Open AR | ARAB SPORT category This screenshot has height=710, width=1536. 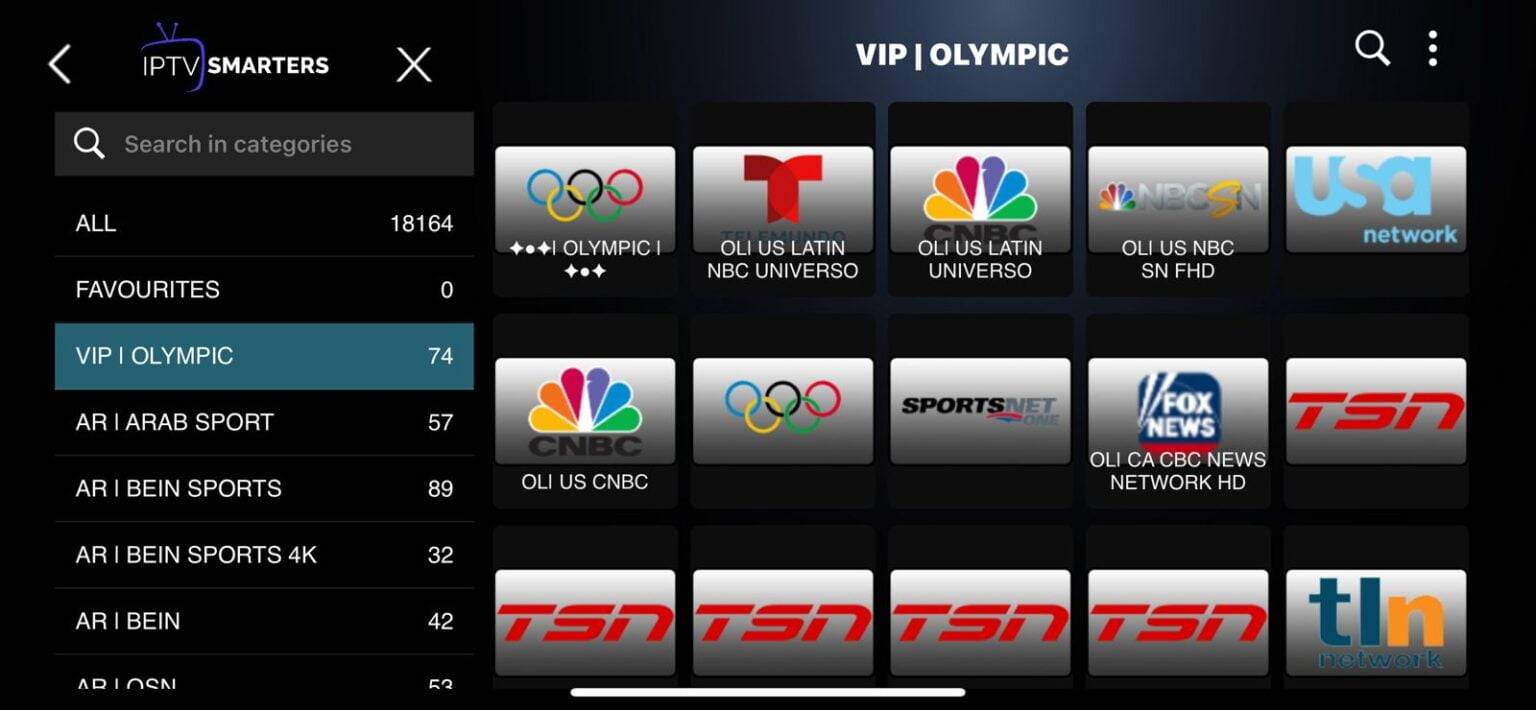click(264, 422)
